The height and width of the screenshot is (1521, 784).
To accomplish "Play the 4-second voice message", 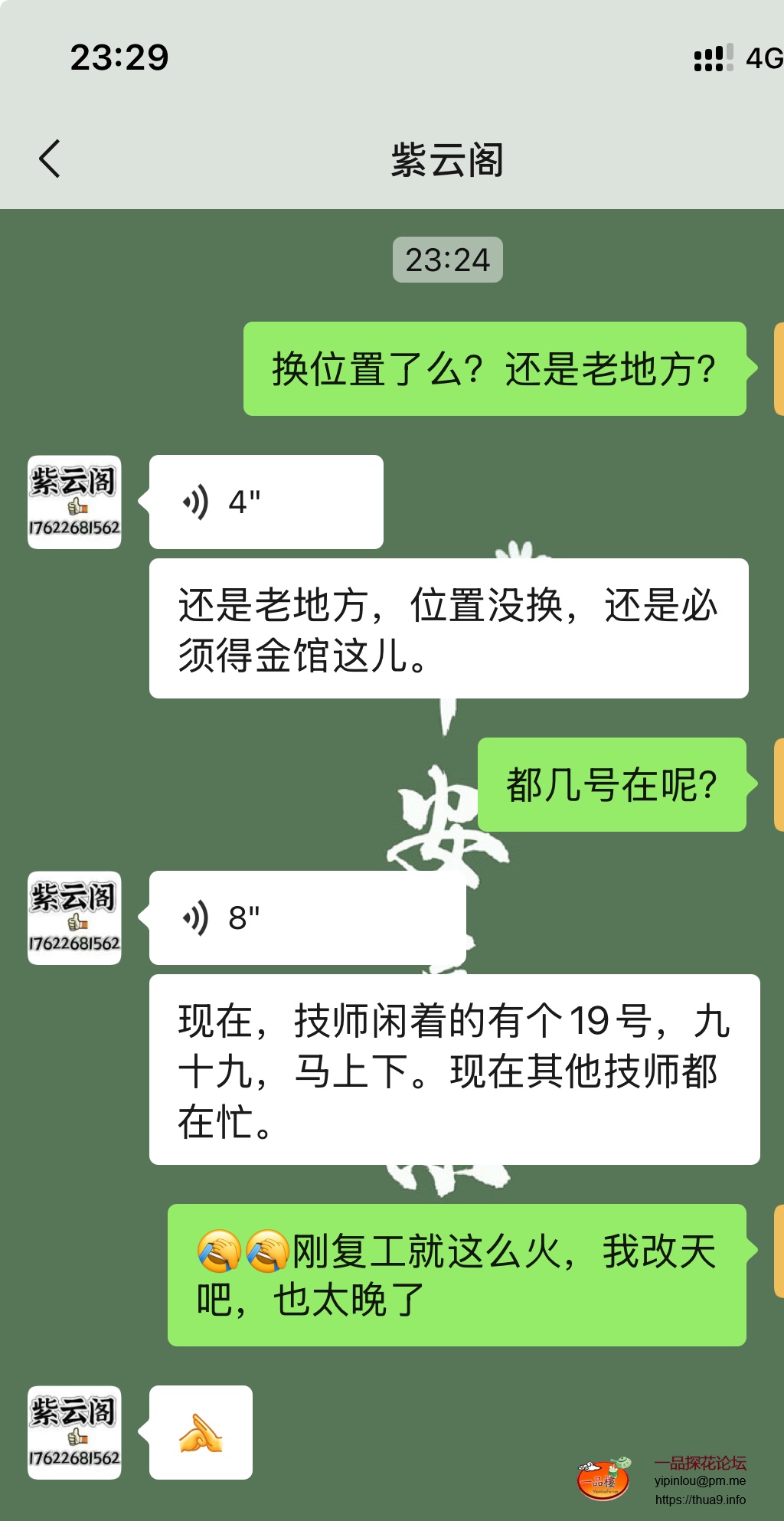I will [x=266, y=502].
